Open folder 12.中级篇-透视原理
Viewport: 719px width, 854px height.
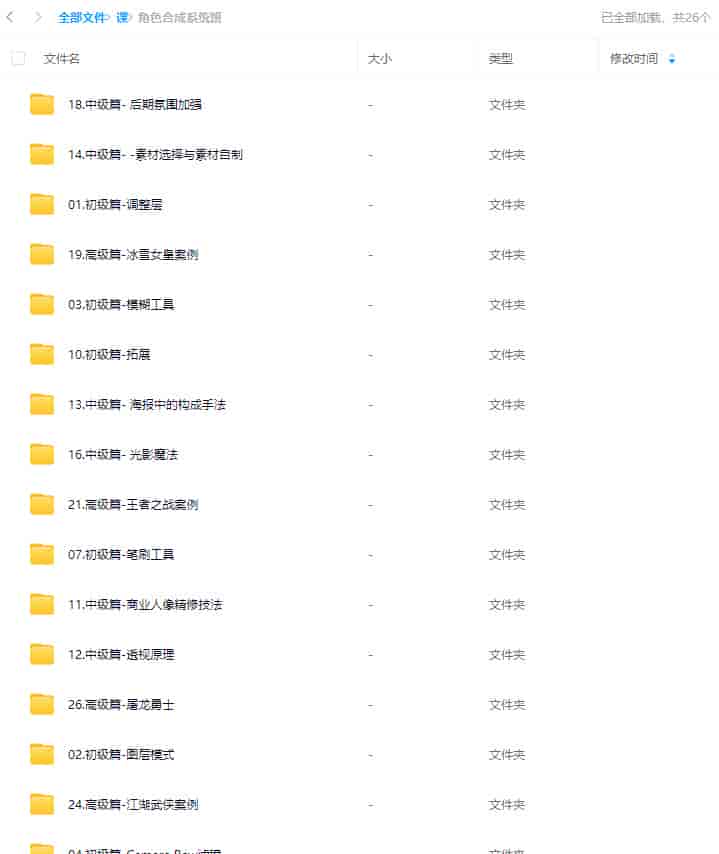tap(121, 655)
